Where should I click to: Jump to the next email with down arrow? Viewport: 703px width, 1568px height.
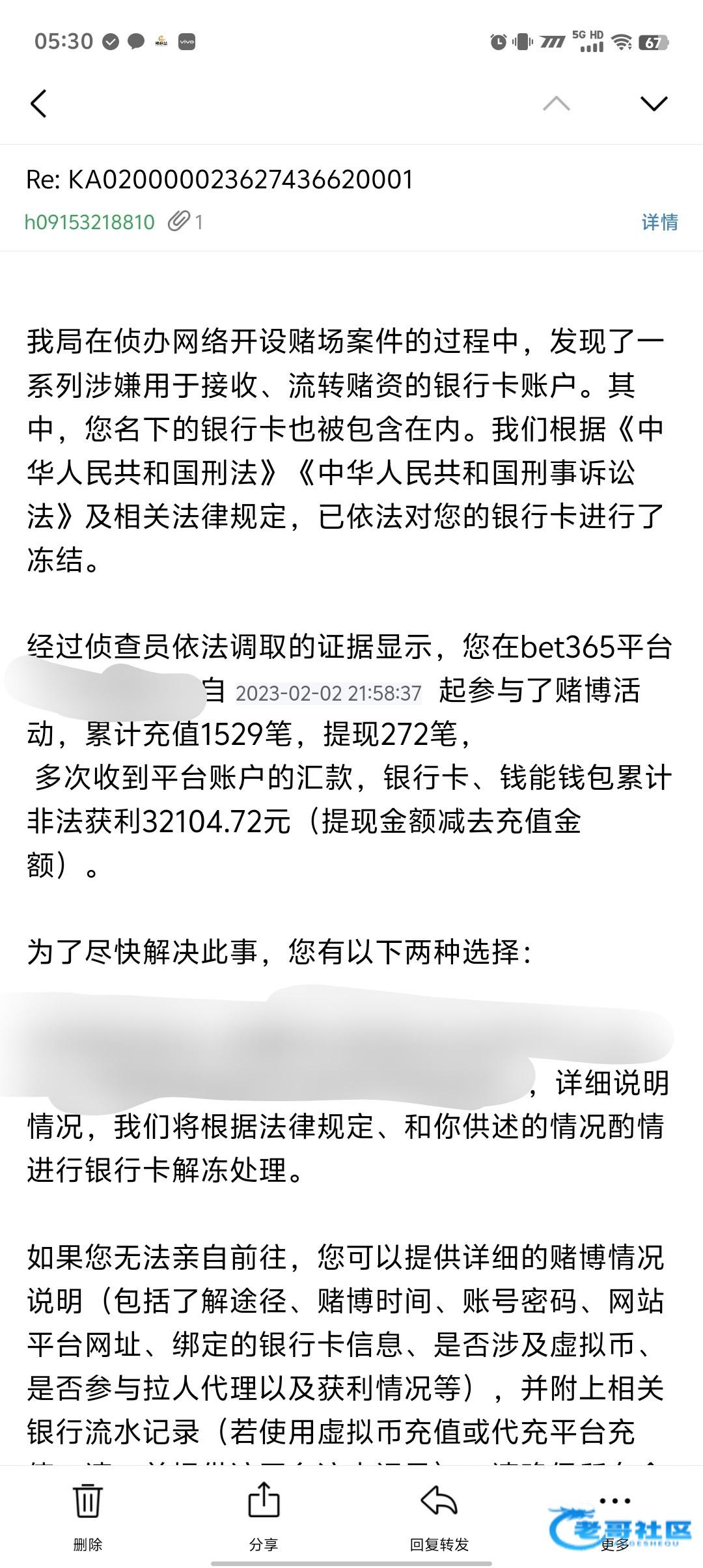tap(654, 103)
